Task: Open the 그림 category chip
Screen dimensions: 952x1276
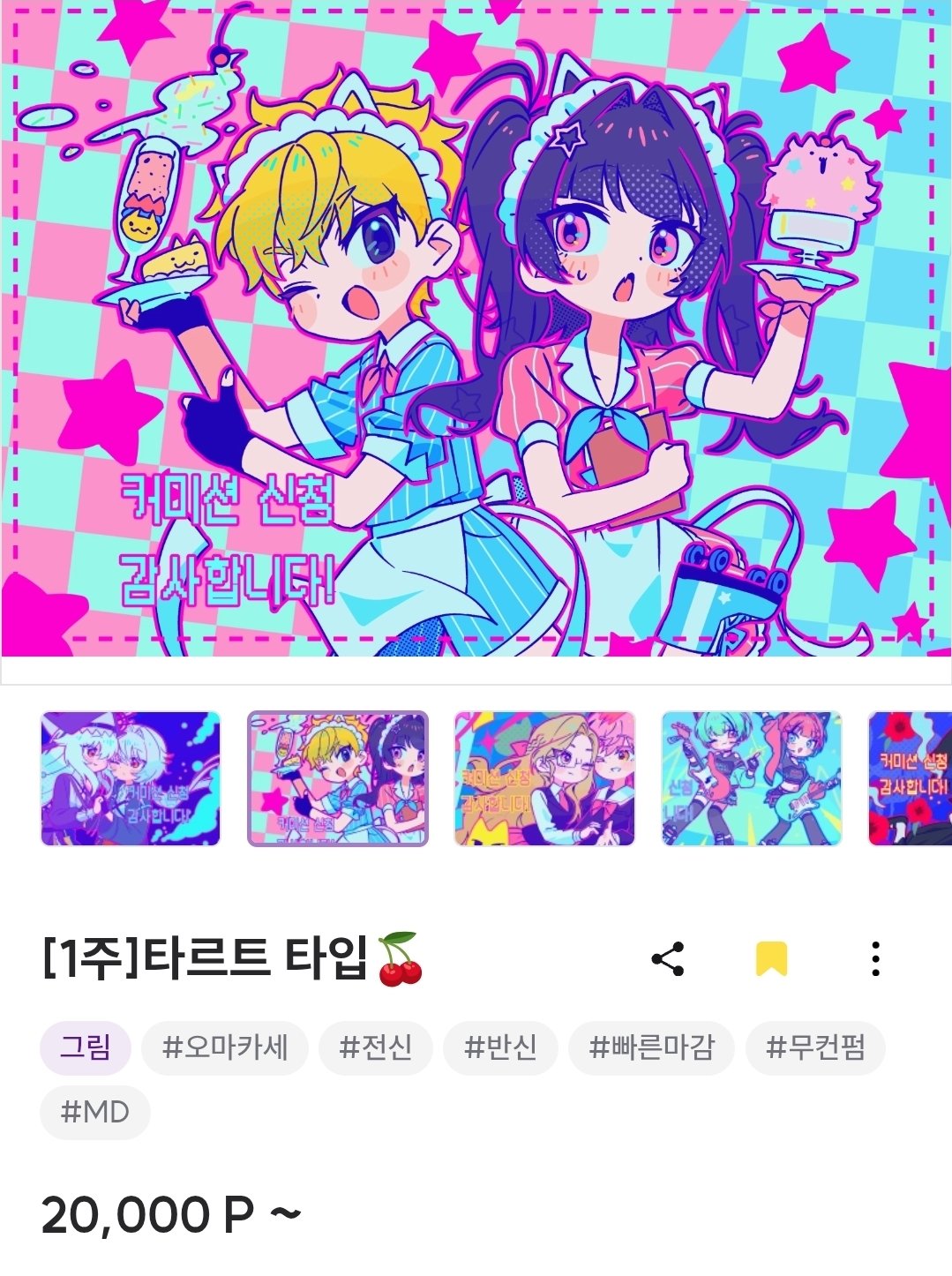Action: click(86, 1047)
